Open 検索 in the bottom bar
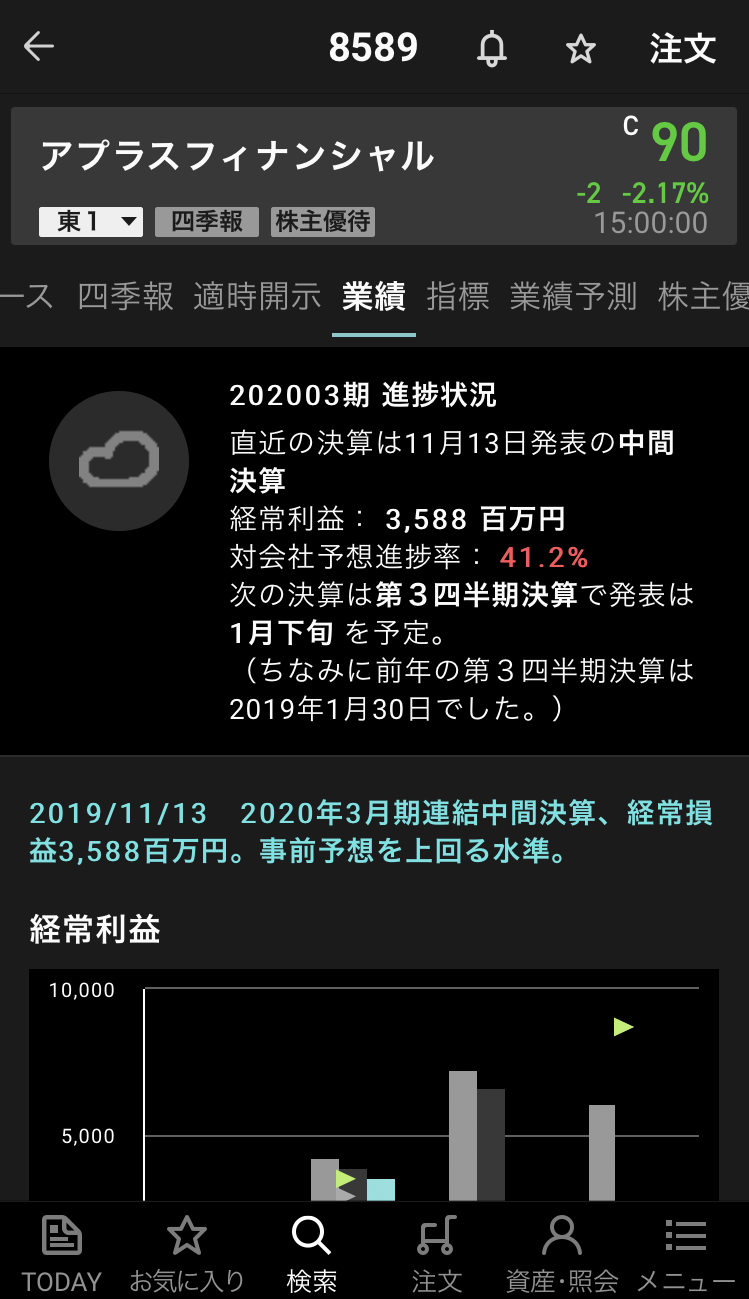This screenshot has height=1299, width=749. [x=311, y=1252]
